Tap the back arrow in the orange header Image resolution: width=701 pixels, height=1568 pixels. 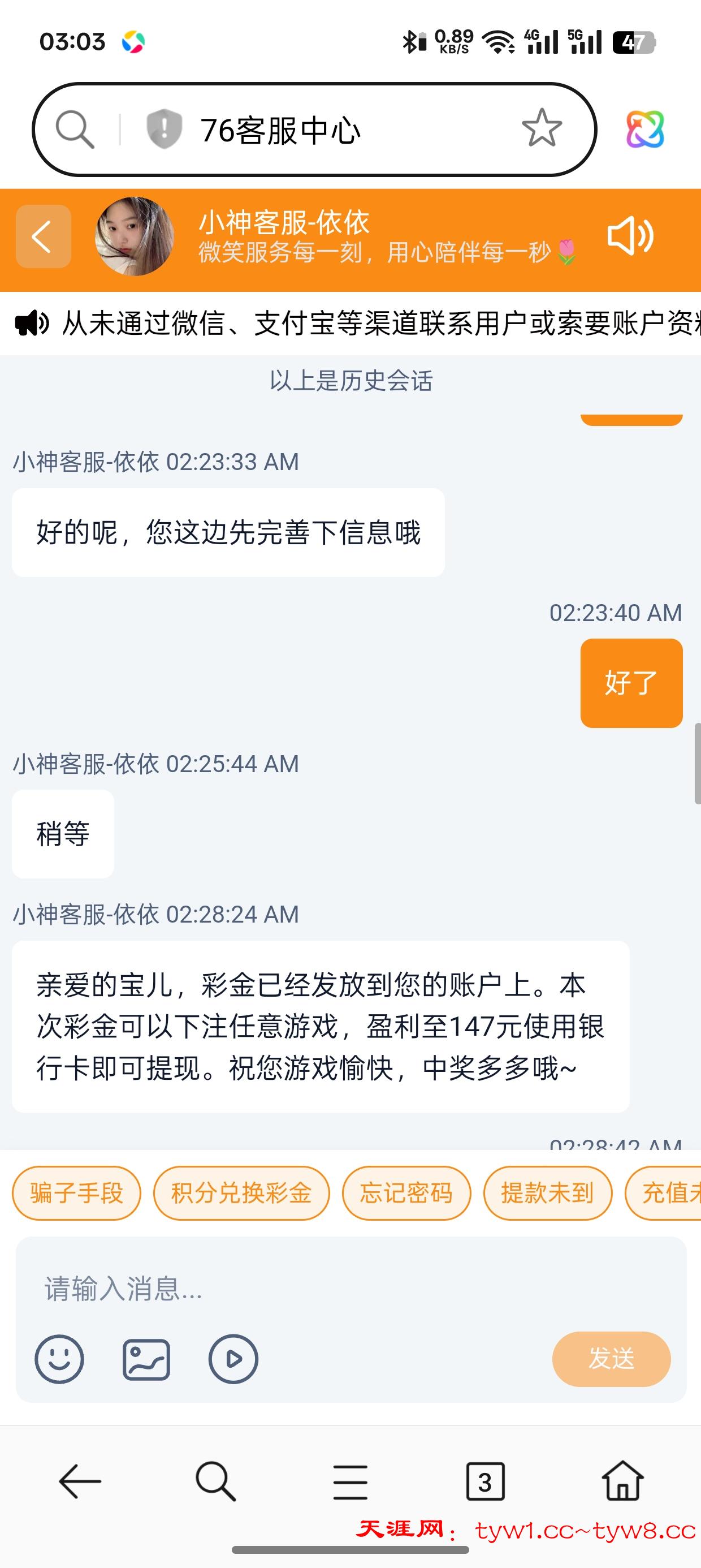click(43, 237)
